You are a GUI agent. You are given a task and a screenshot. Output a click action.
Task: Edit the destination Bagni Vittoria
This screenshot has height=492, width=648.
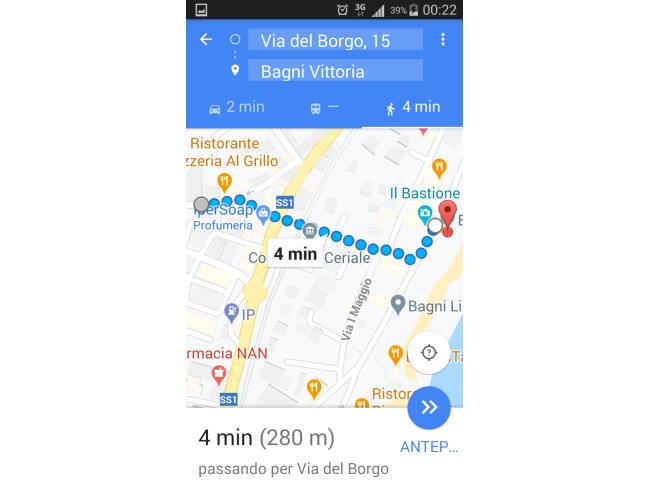(x=335, y=71)
